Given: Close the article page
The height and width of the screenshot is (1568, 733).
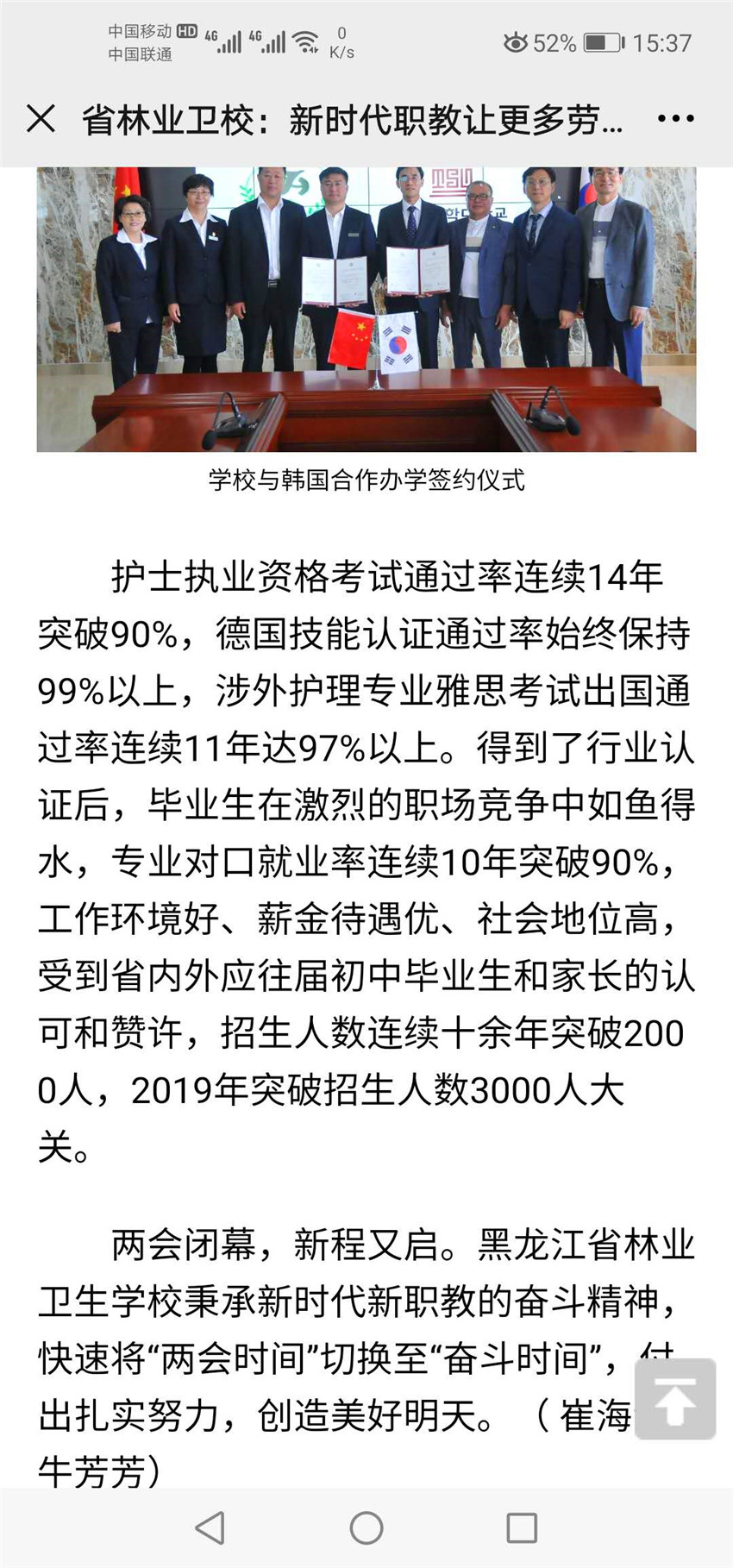Looking at the screenshot, I should pyautogui.click(x=41, y=119).
